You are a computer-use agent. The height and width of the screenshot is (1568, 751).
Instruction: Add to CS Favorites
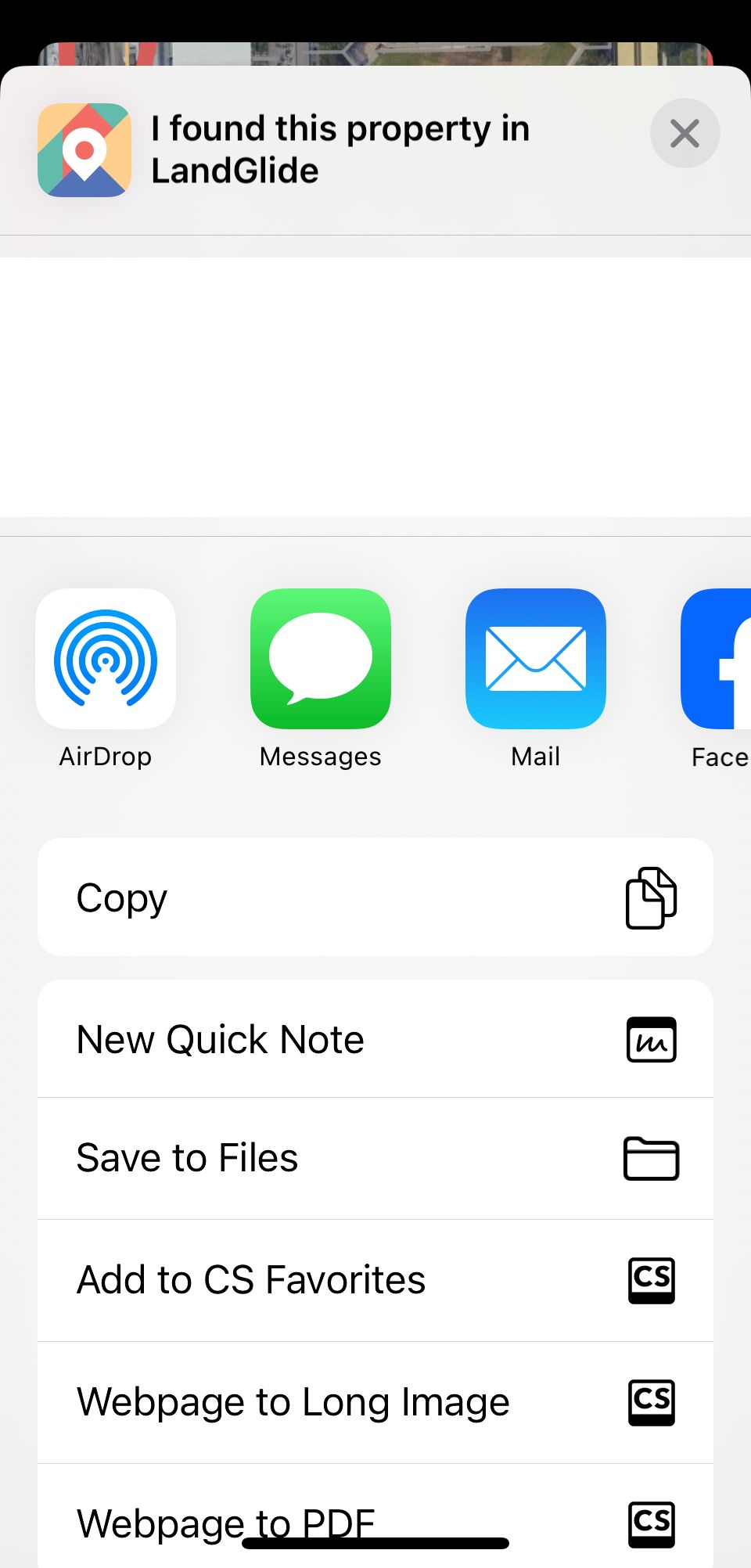(375, 1280)
